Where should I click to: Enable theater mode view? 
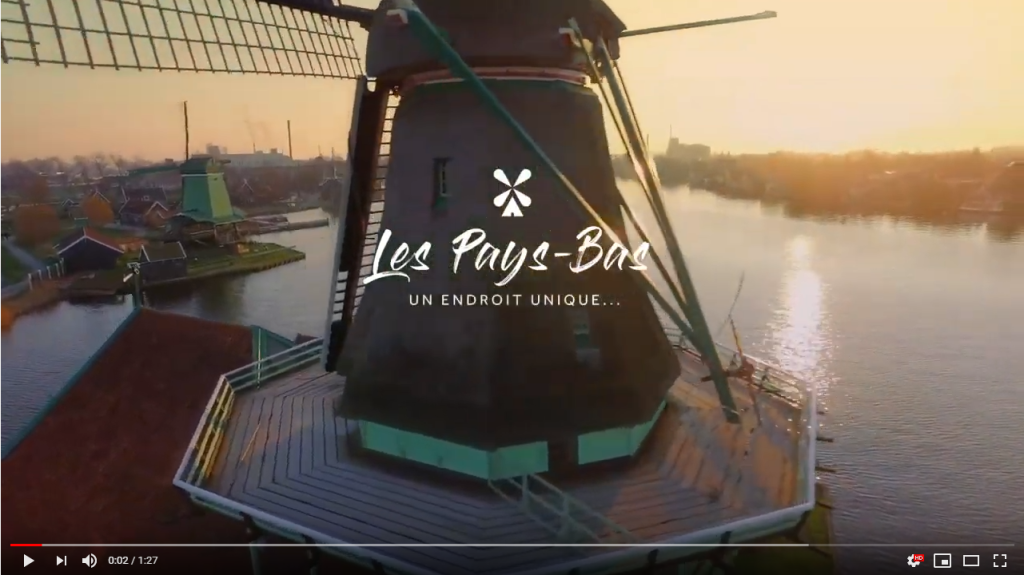tap(971, 560)
